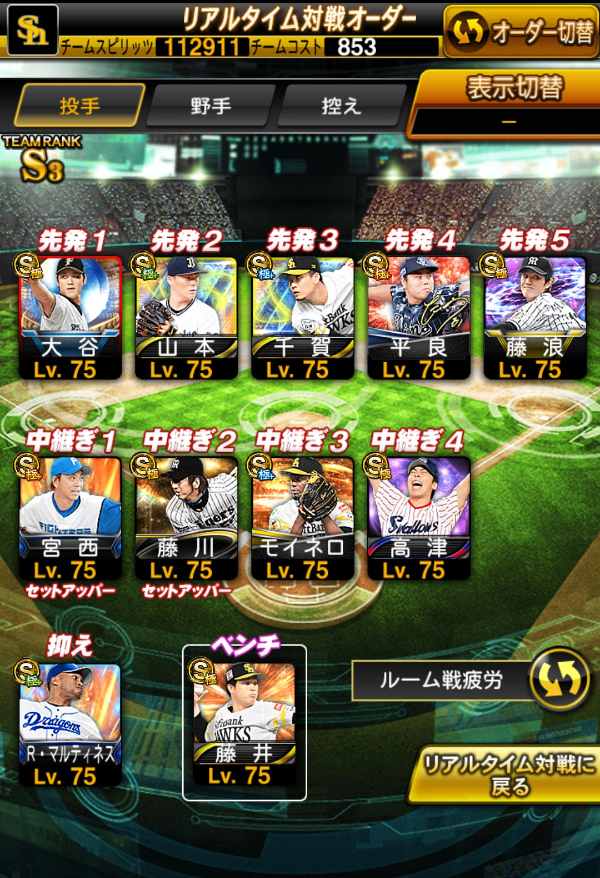Image resolution: width=600 pixels, height=878 pixels.
Task: Select reliever 高津 card
Action: click(418, 517)
